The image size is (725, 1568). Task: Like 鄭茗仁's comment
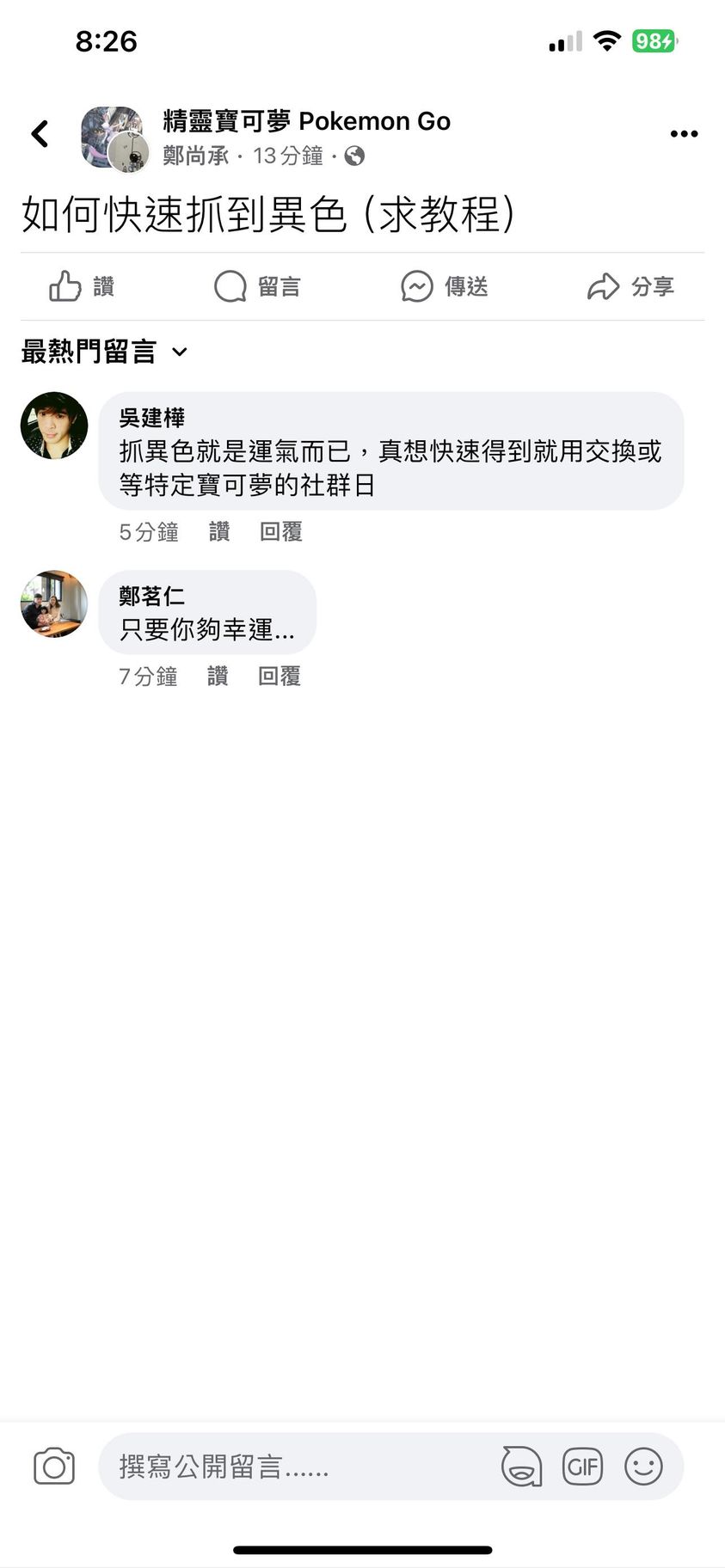(x=218, y=677)
